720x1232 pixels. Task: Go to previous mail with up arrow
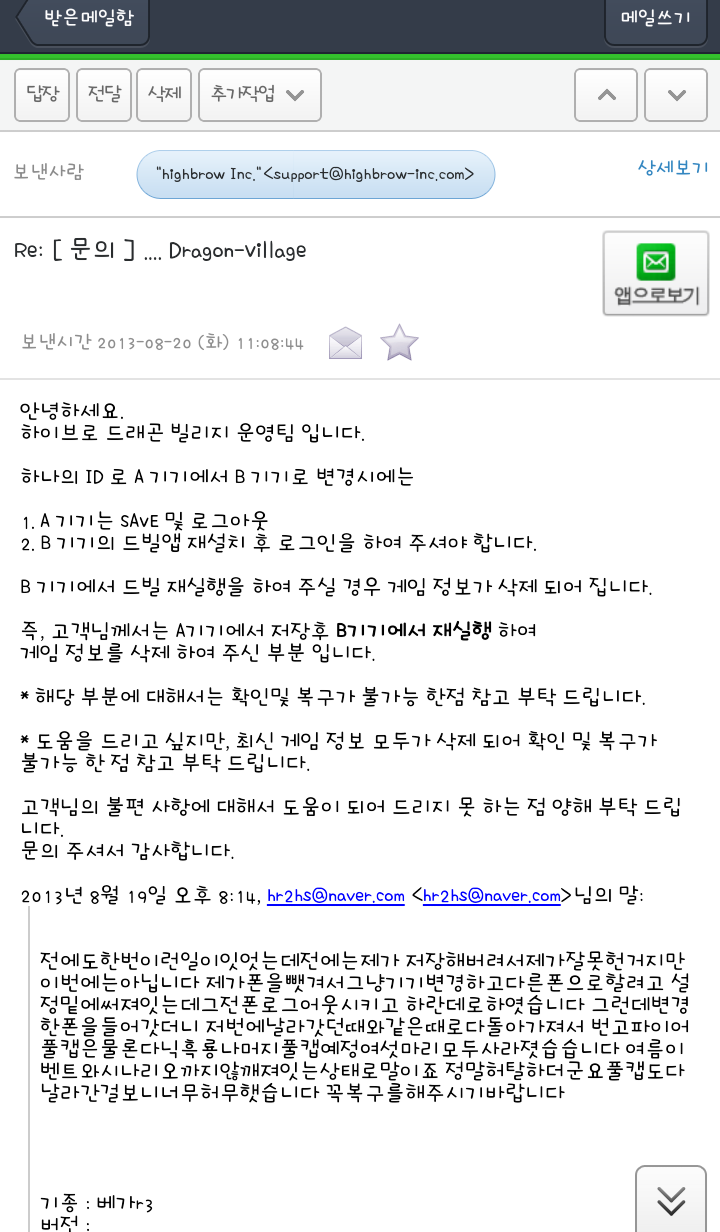pos(606,95)
